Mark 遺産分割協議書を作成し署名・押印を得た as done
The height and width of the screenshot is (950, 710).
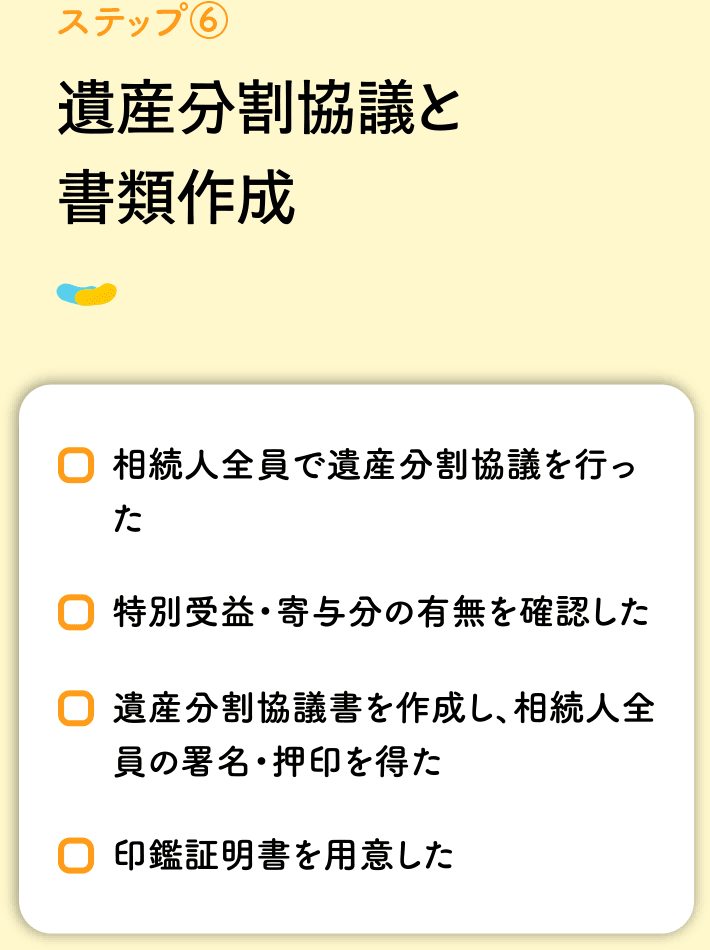click(76, 708)
